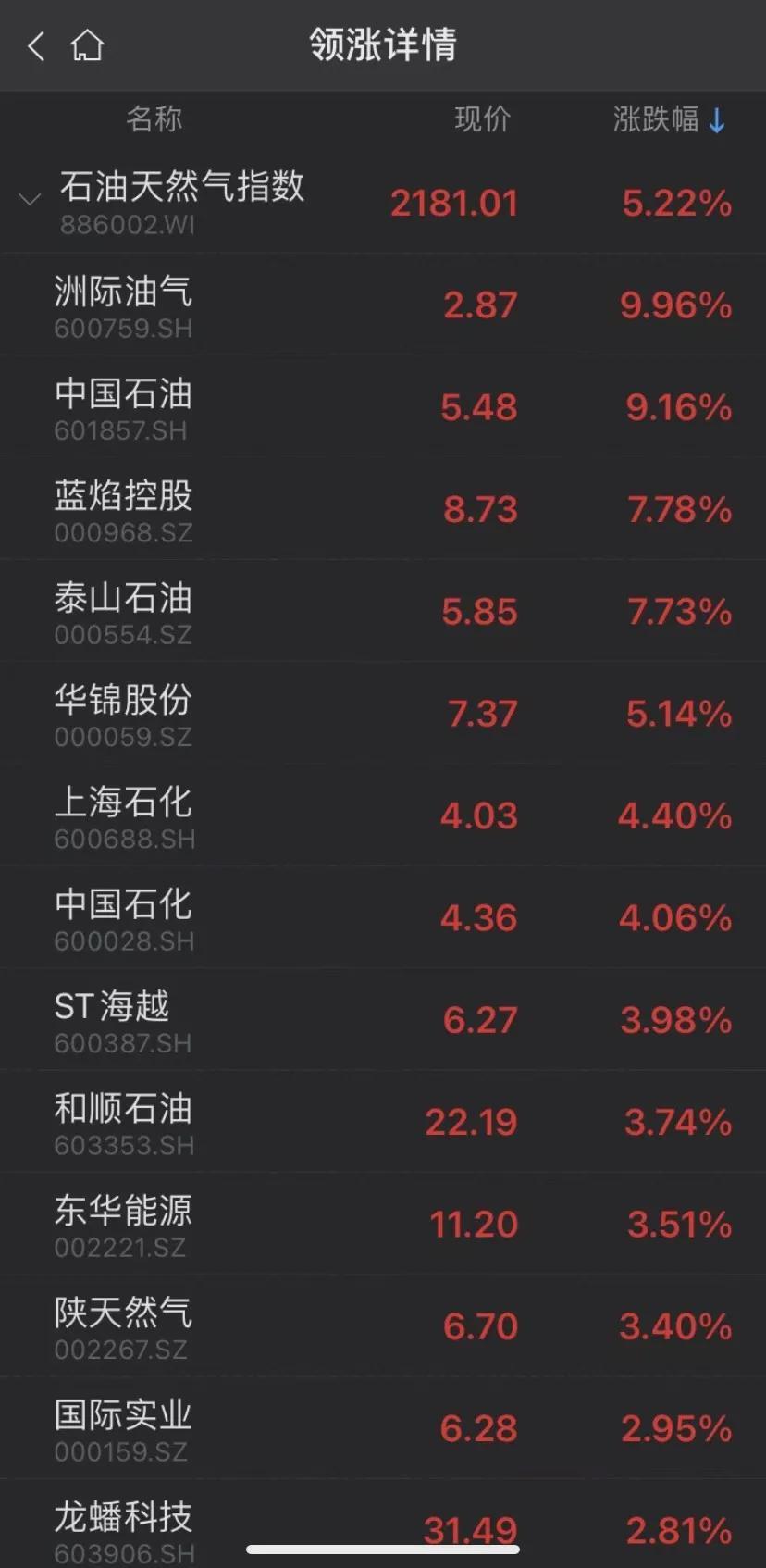Select 上海石化 from the list
The image size is (766, 1568).
[x=383, y=815]
